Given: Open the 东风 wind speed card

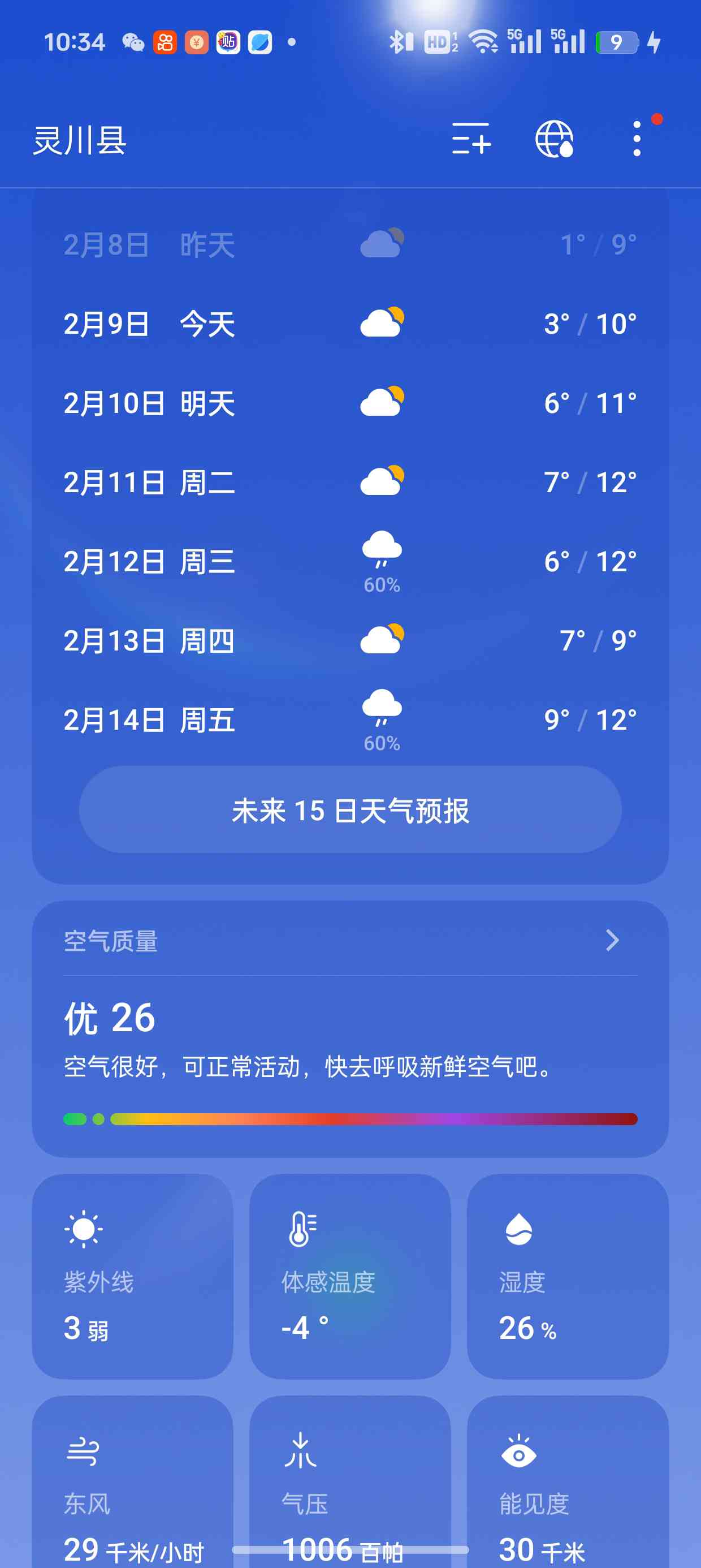Looking at the screenshot, I should (x=133, y=1482).
